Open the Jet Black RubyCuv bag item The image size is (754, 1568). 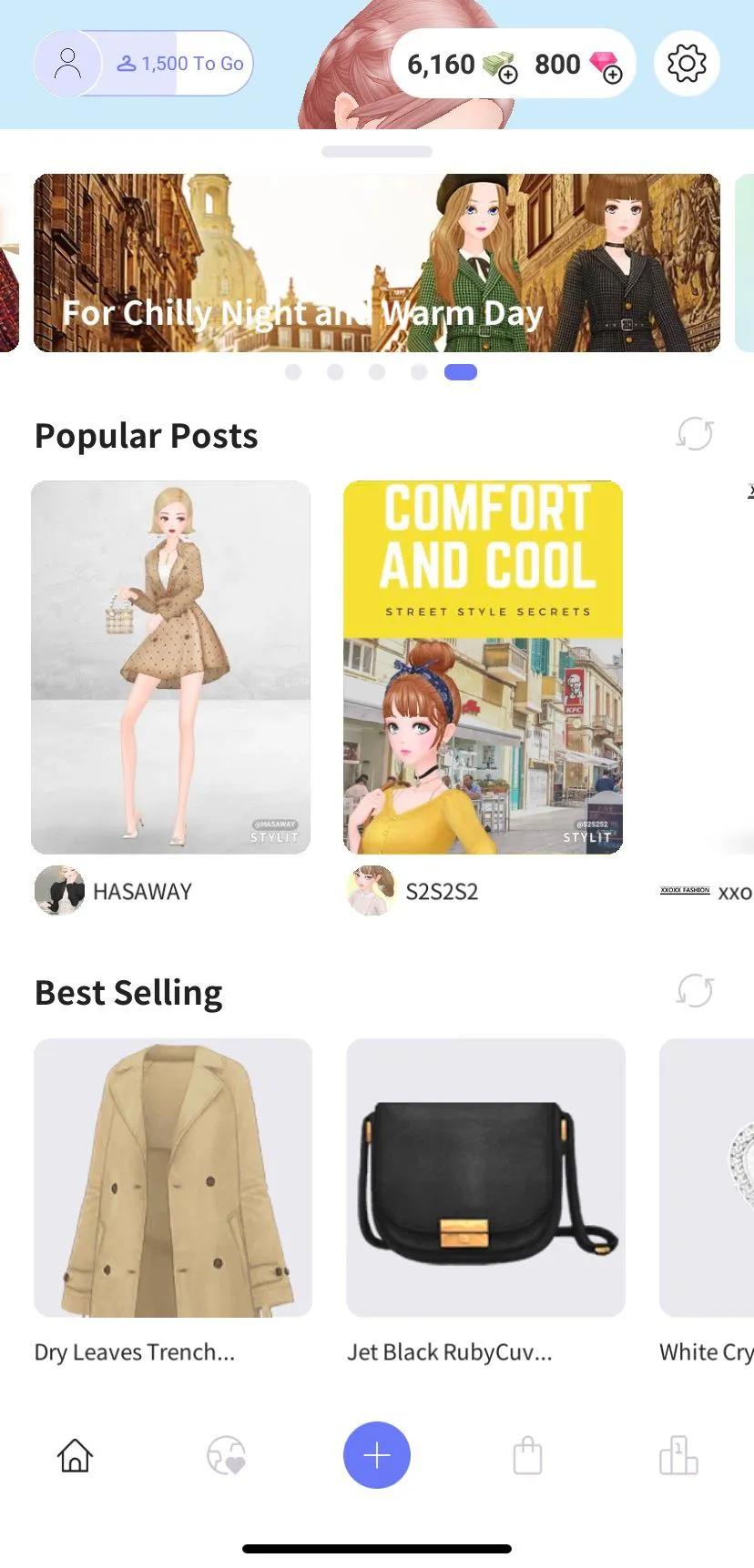(485, 1178)
